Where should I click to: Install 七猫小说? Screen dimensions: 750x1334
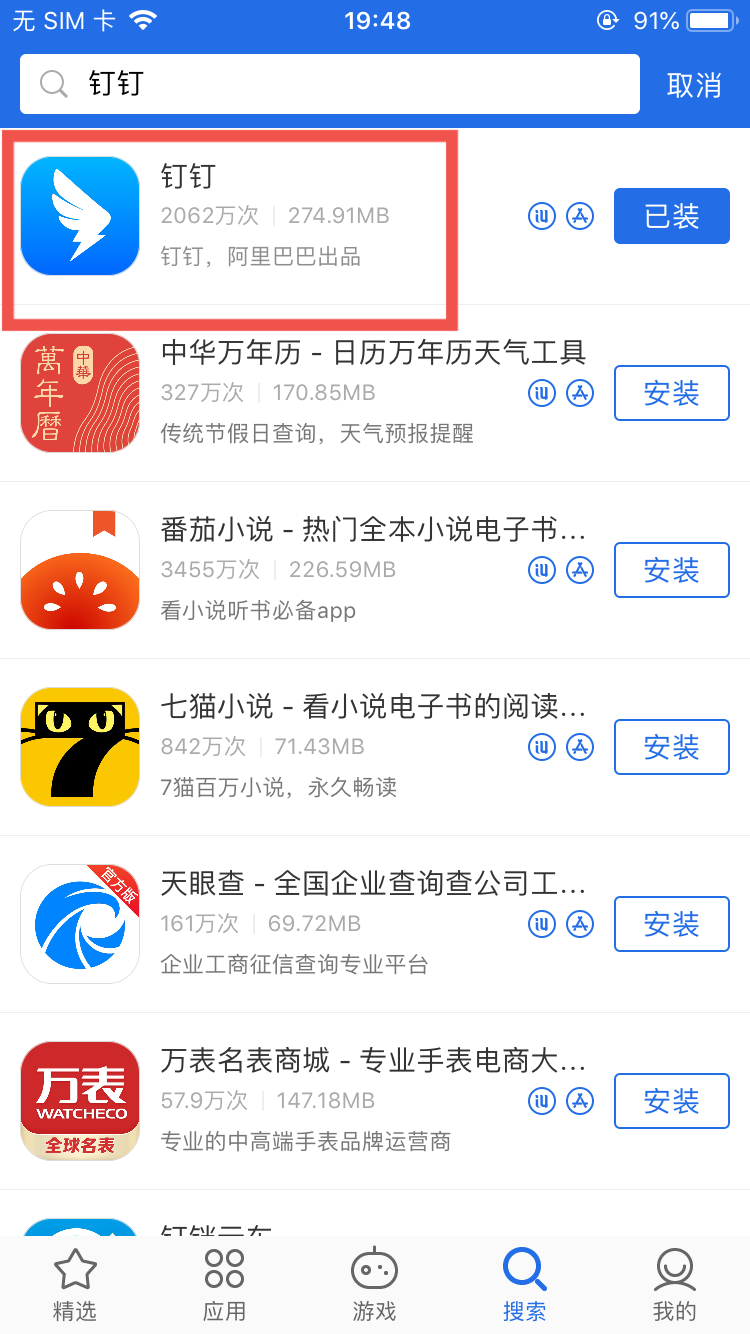pos(671,747)
